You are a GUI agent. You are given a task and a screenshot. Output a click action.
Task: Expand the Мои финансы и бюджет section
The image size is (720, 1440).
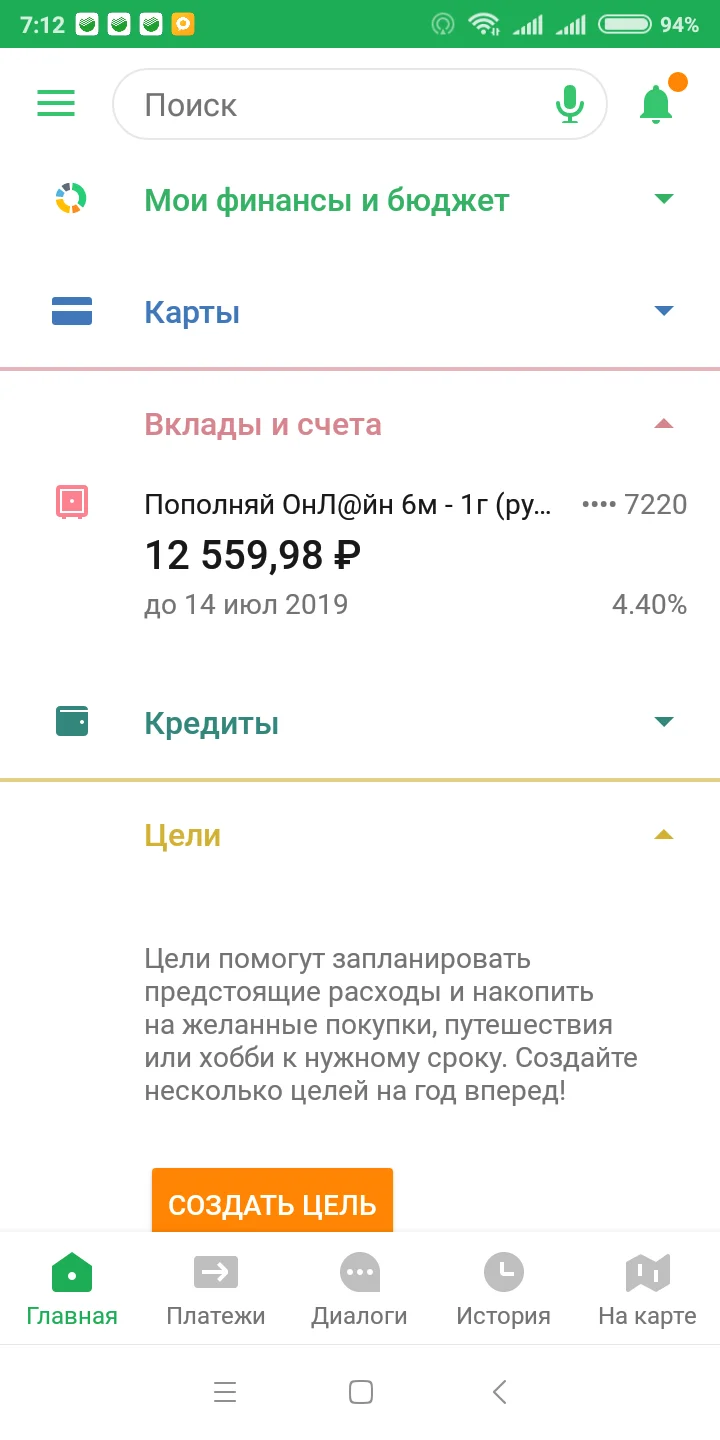point(663,198)
